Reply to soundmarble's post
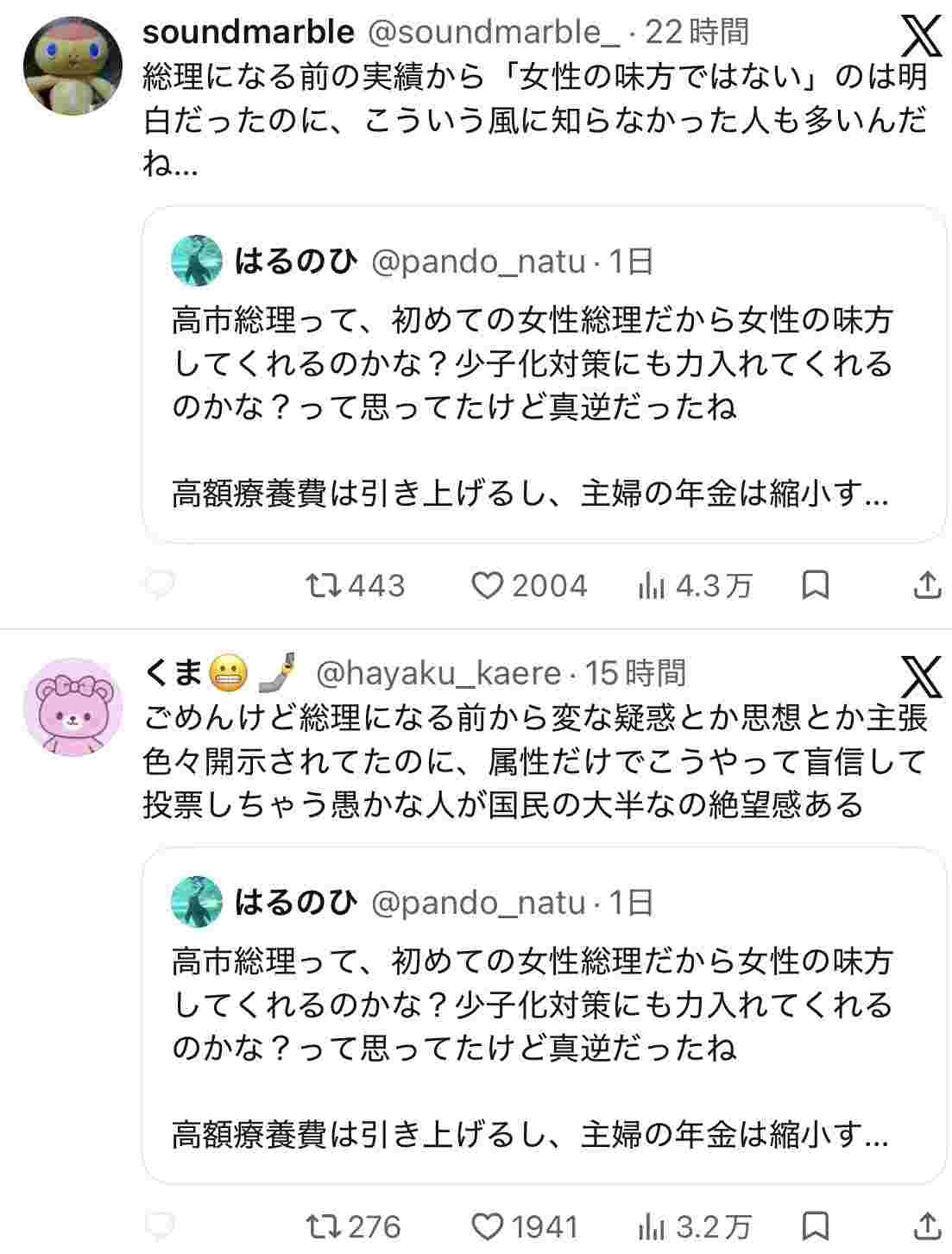This screenshot has width=952, height=1254. pos(160,586)
